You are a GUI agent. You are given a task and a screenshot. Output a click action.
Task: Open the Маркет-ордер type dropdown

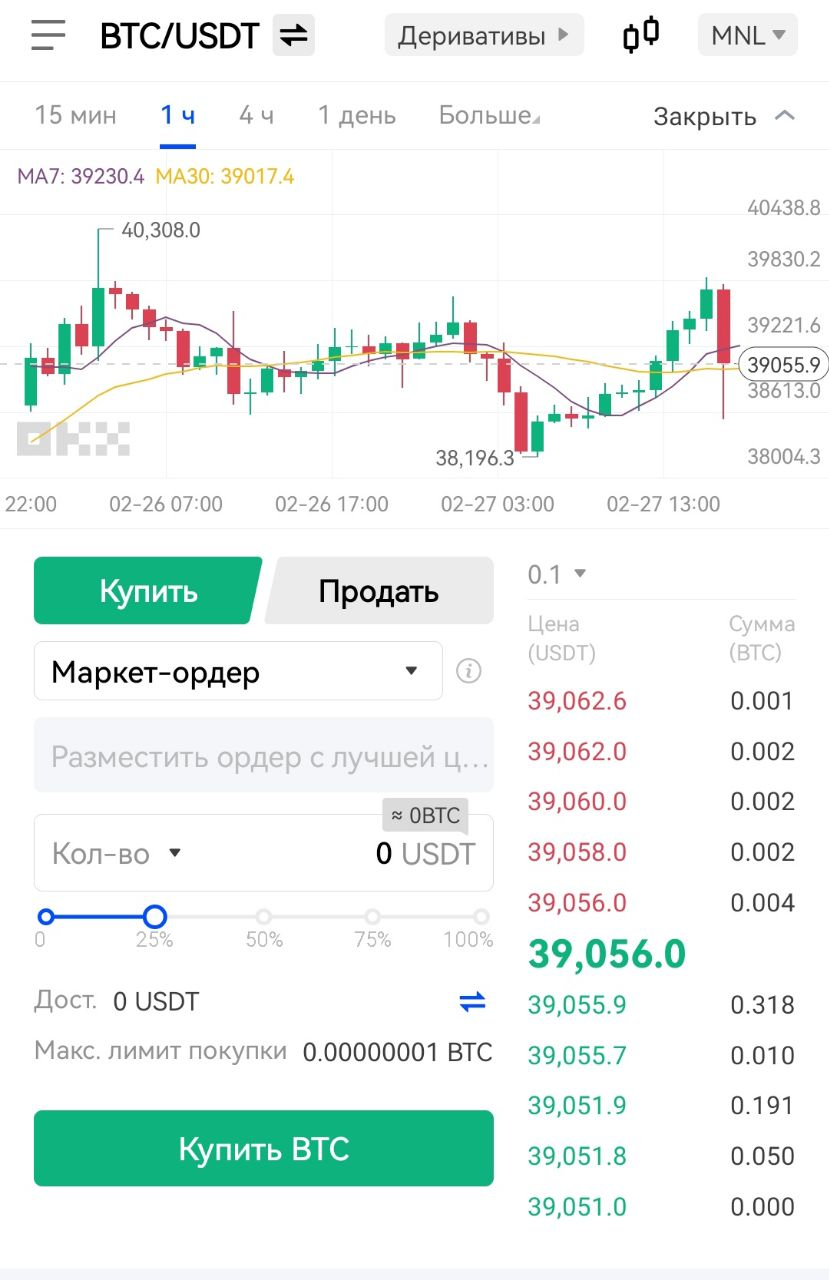(238, 671)
